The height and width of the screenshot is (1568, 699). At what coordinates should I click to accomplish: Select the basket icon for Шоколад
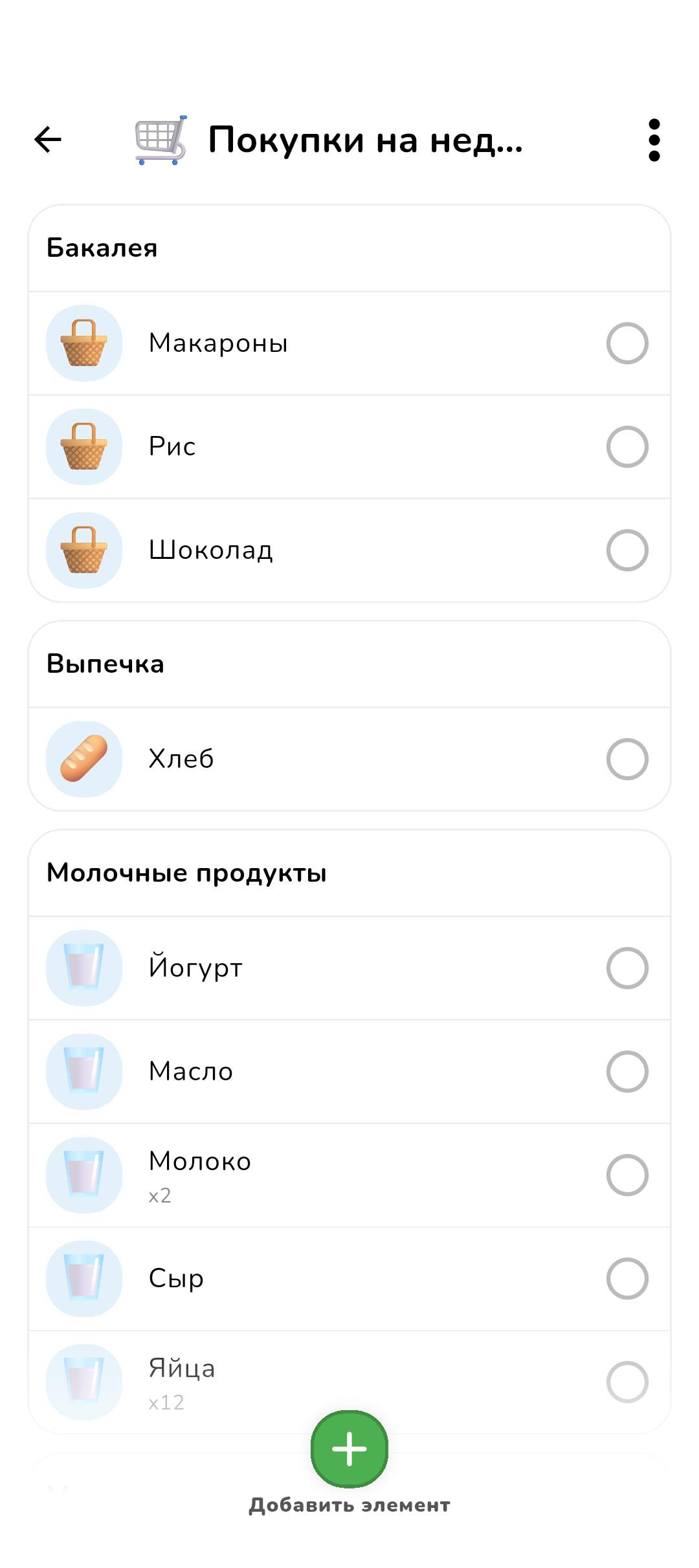pos(83,550)
